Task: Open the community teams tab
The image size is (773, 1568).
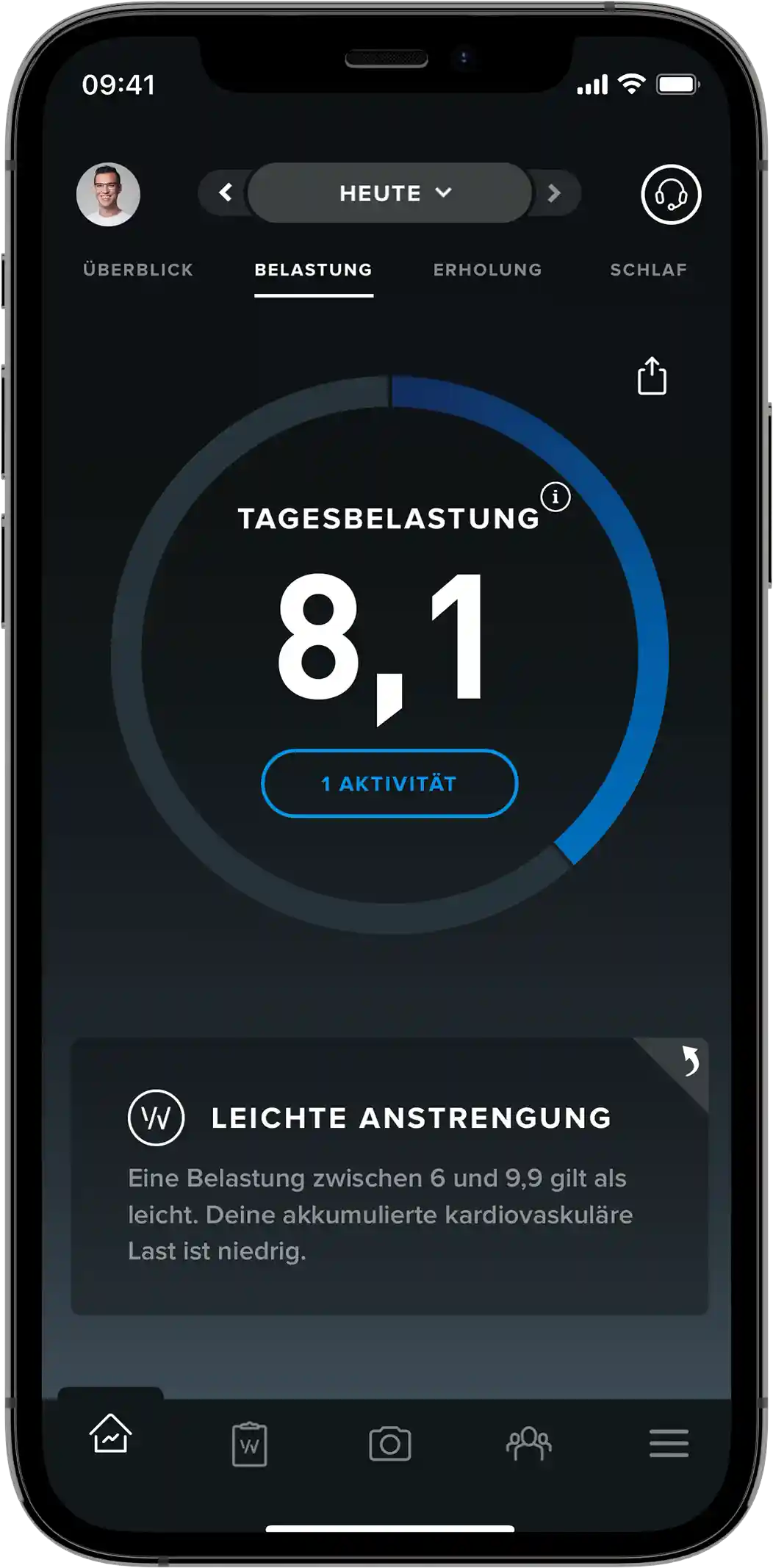Action: click(528, 1444)
